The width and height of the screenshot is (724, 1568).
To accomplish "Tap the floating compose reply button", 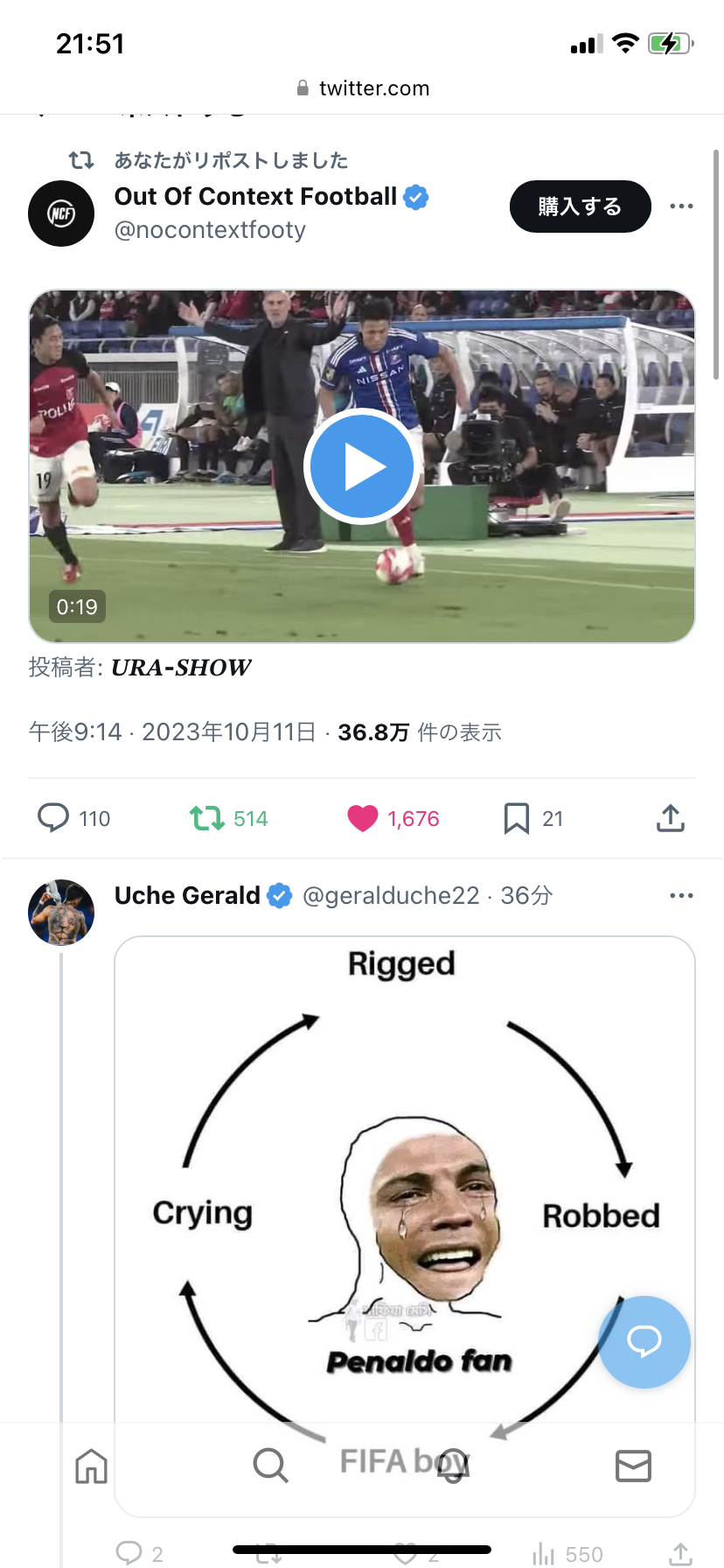I will (x=644, y=1341).
